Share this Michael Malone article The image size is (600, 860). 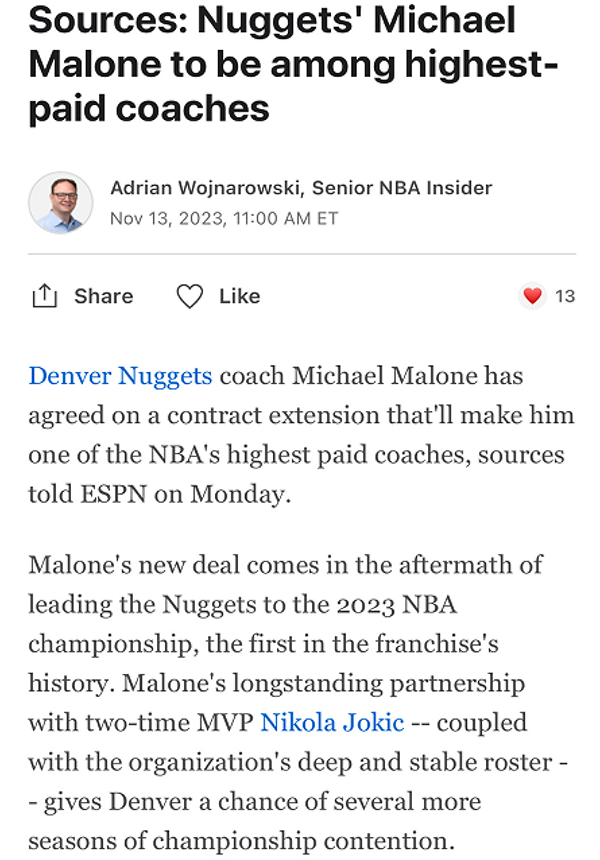click(82, 296)
